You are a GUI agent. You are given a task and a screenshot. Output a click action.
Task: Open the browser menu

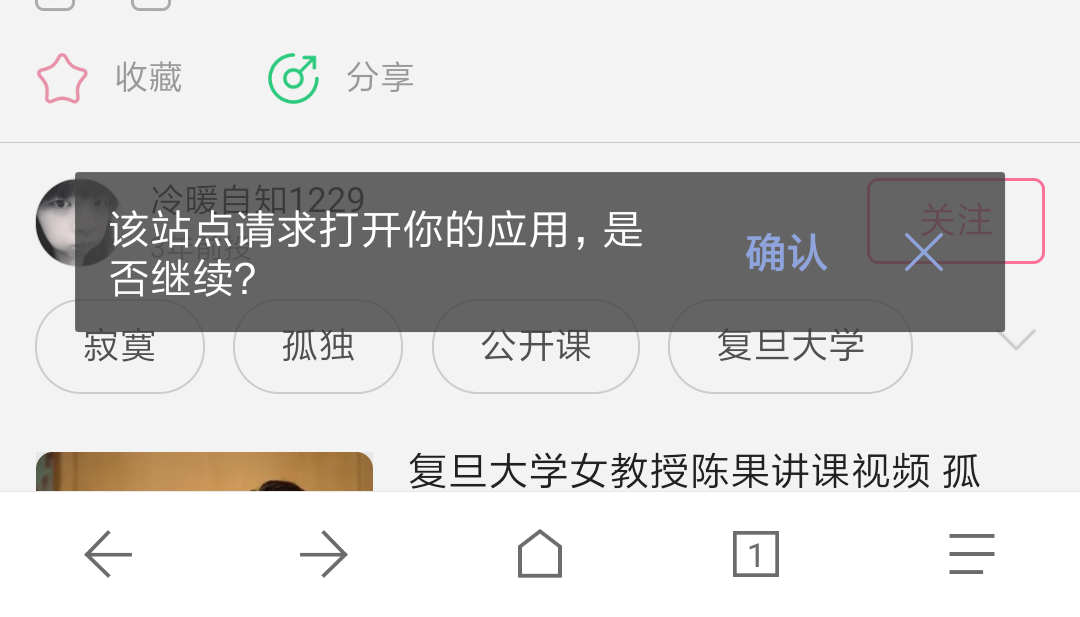coord(971,554)
